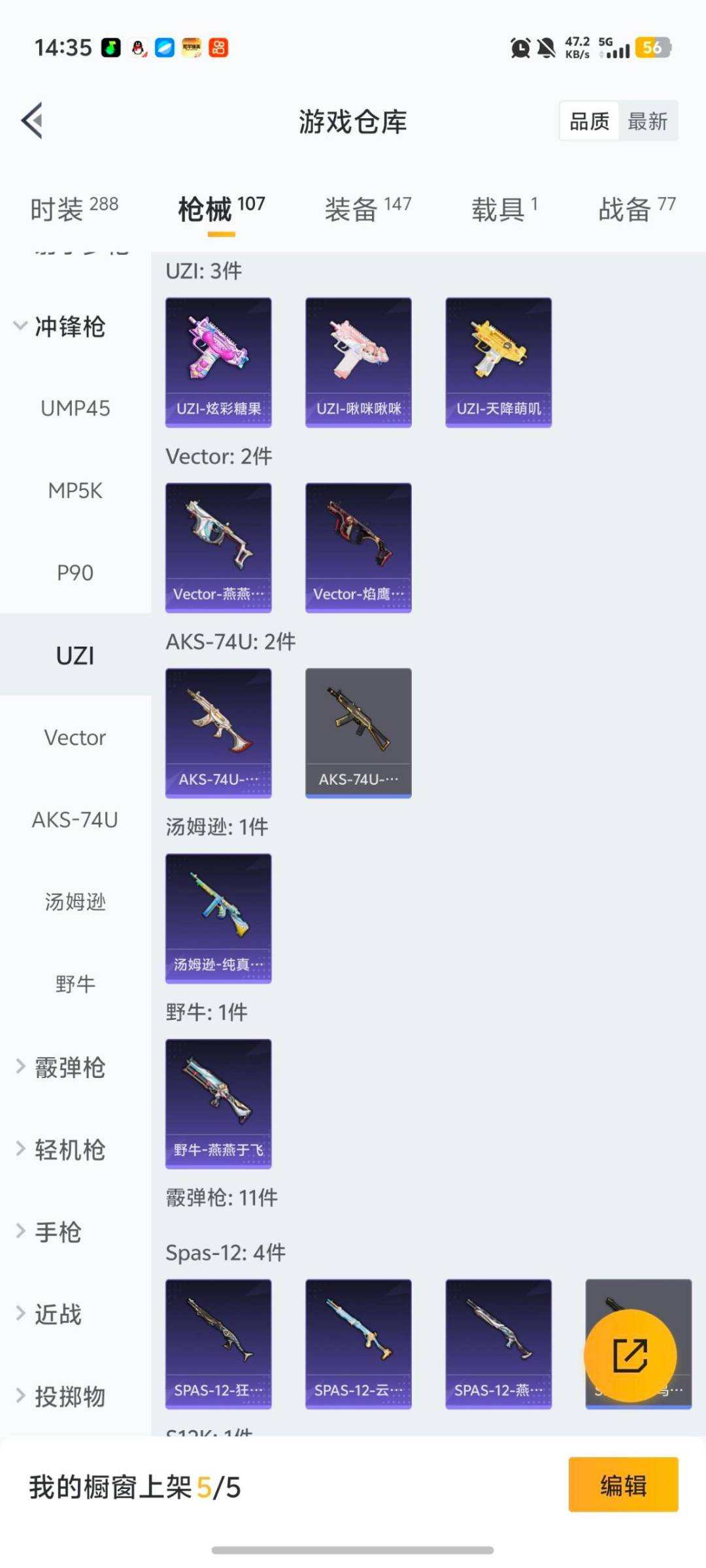Sort warehouse by 最新

click(x=647, y=121)
